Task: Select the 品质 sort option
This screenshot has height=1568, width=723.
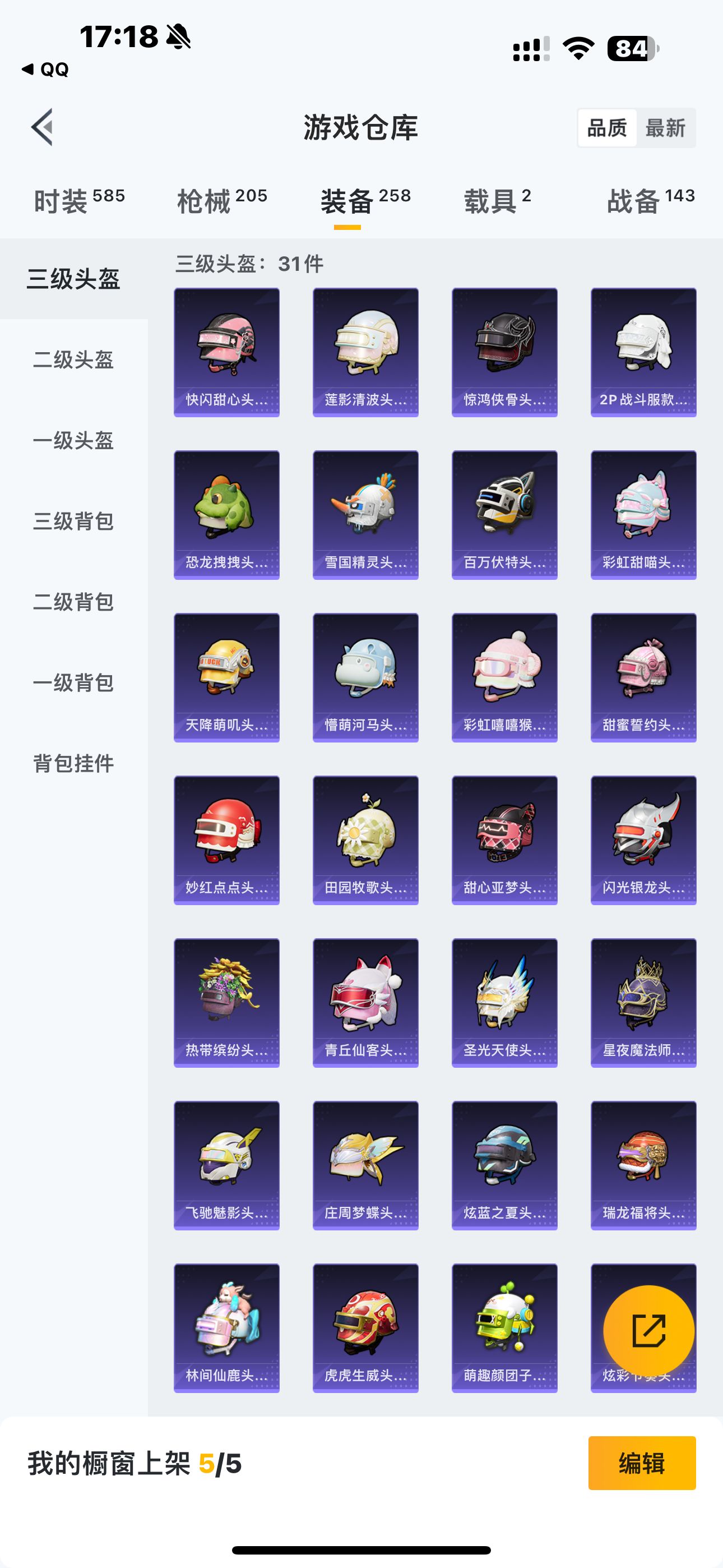Action: (607, 128)
